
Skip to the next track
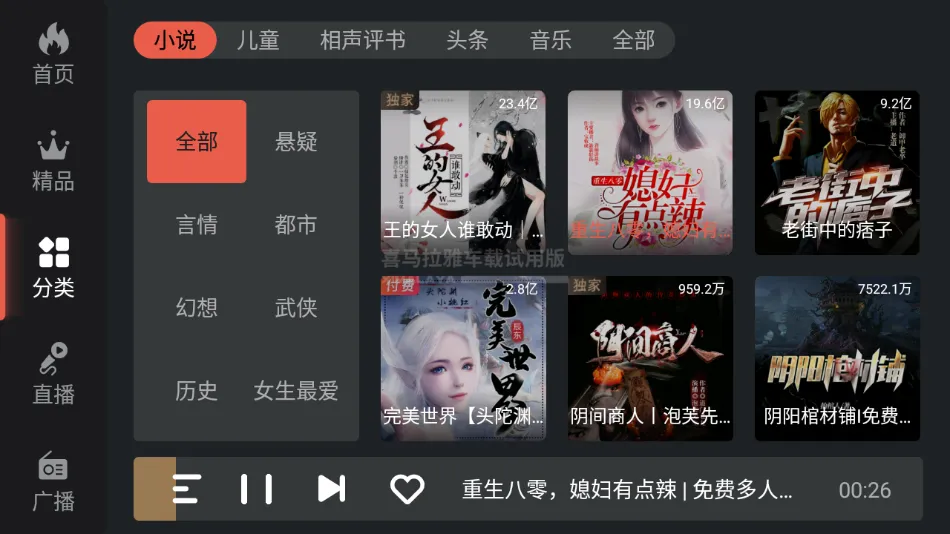click(331, 489)
